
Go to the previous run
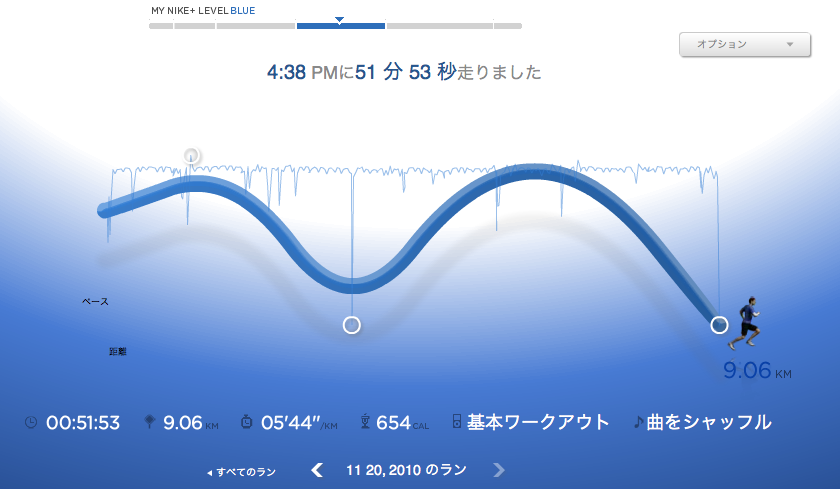click(317, 469)
